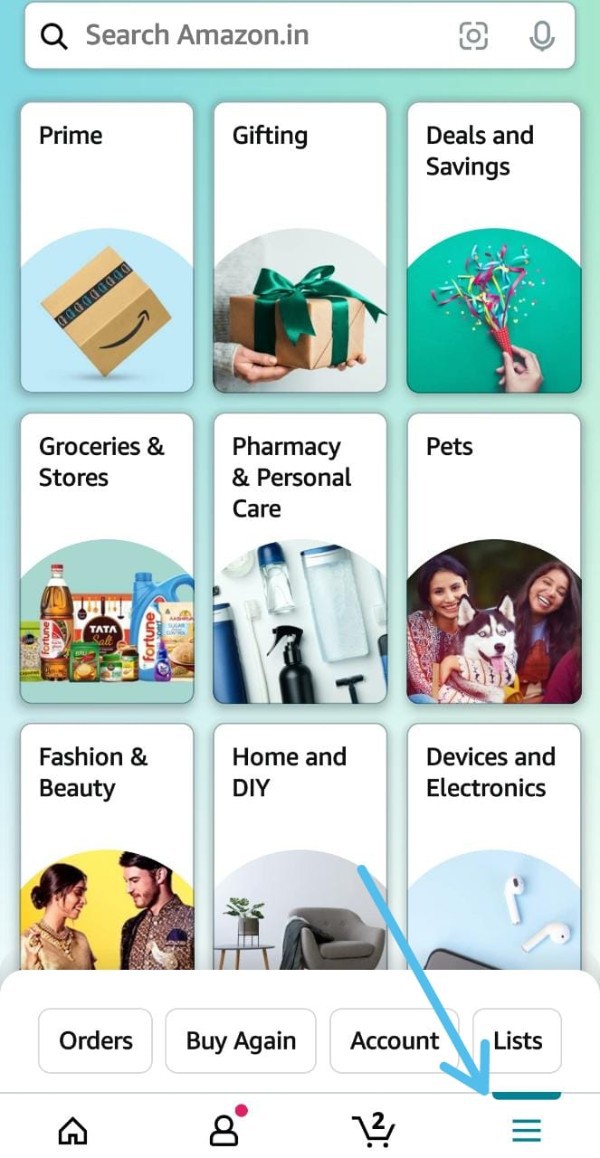Open the Prime category card
Screen dimensions: 600x1158
(x=106, y=247)
